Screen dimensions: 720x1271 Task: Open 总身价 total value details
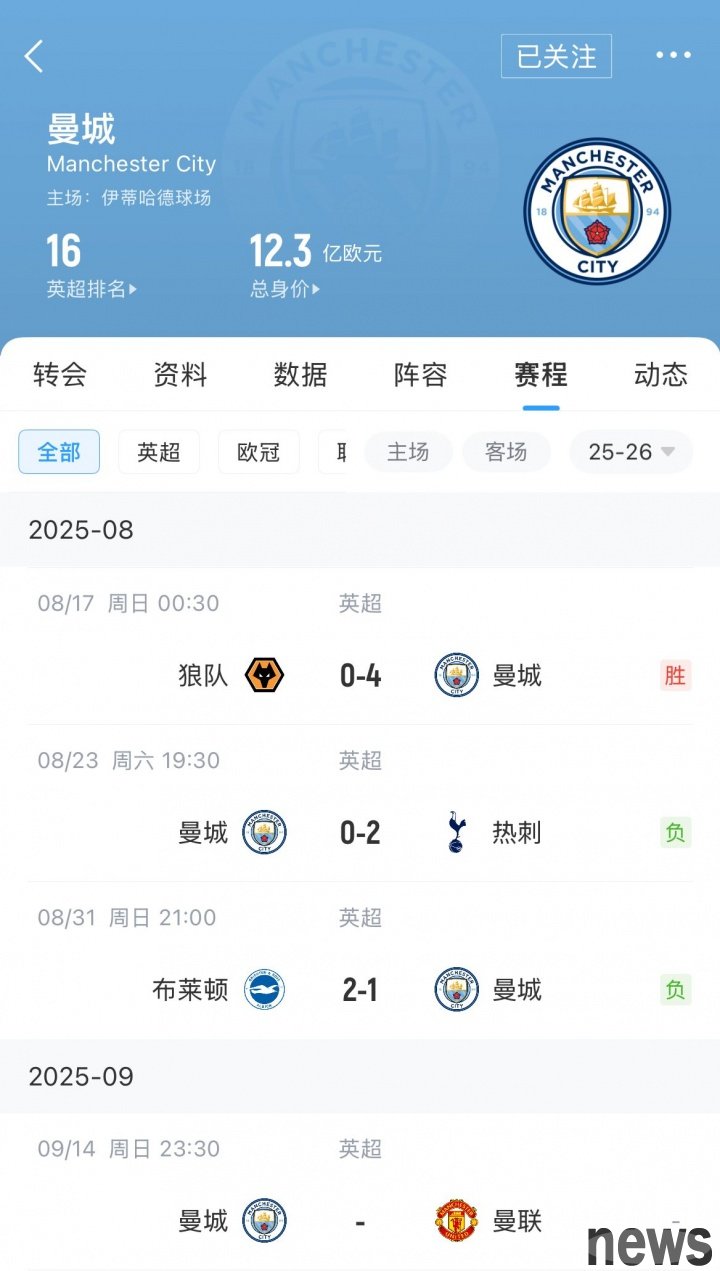click(286, 289)
